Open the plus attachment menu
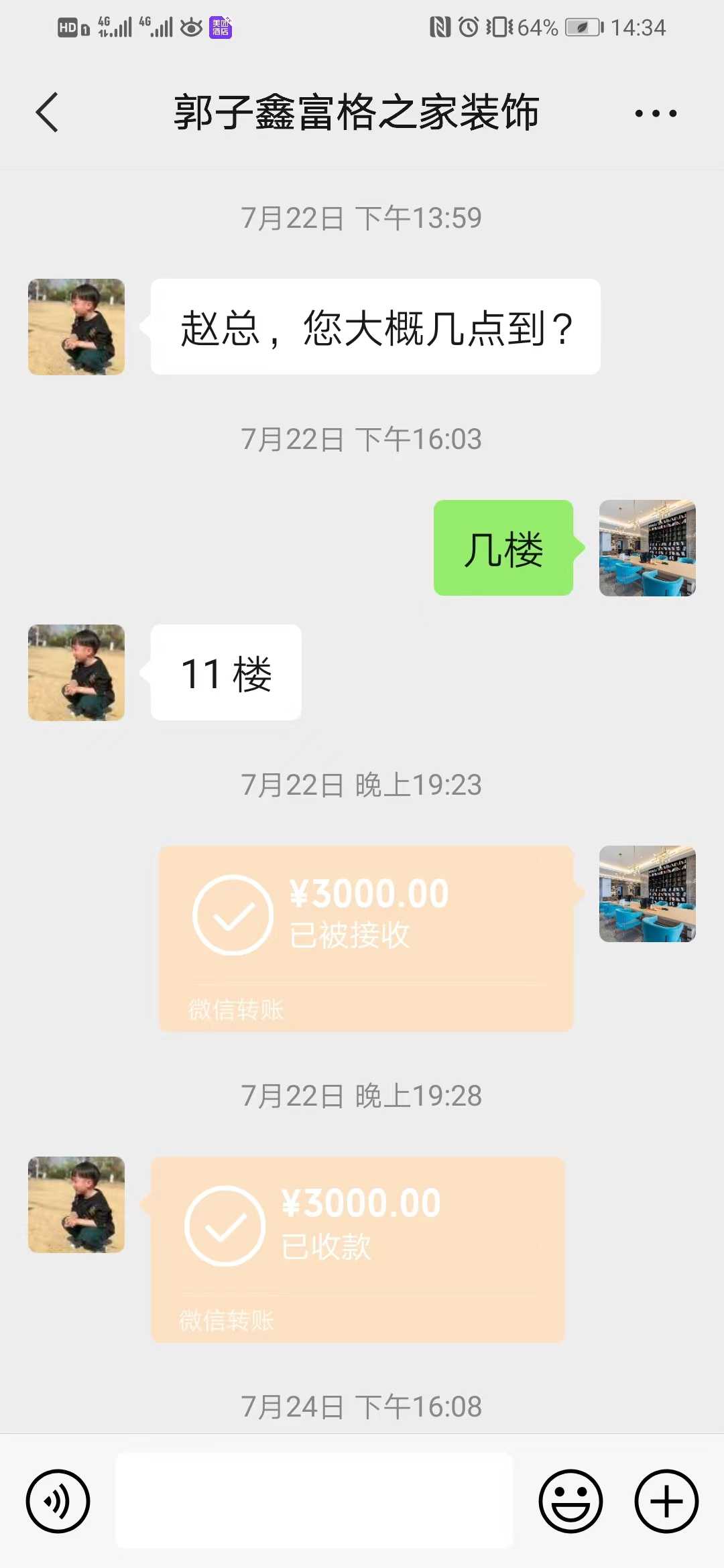 [x=666, y=1501]
